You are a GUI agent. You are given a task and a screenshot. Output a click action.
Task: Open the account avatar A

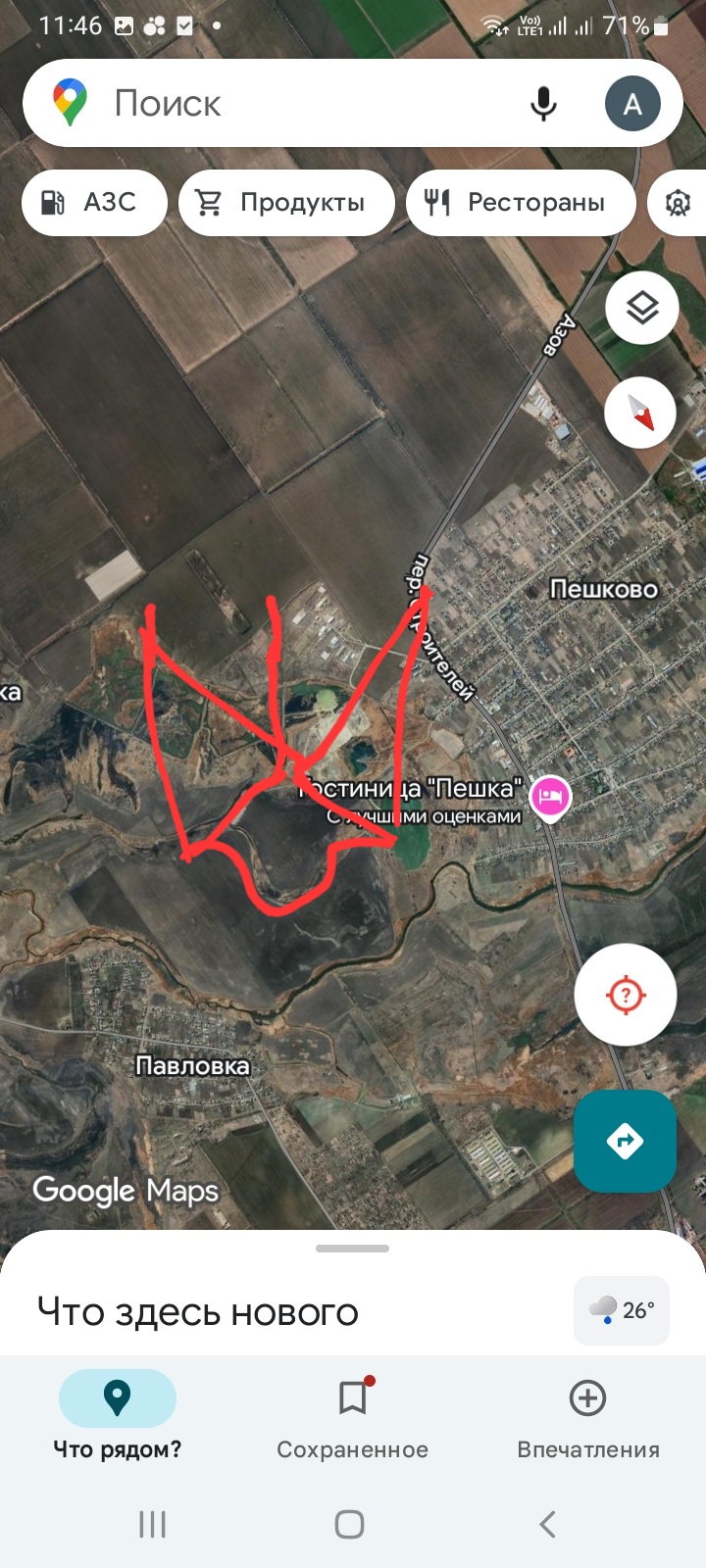632,104
